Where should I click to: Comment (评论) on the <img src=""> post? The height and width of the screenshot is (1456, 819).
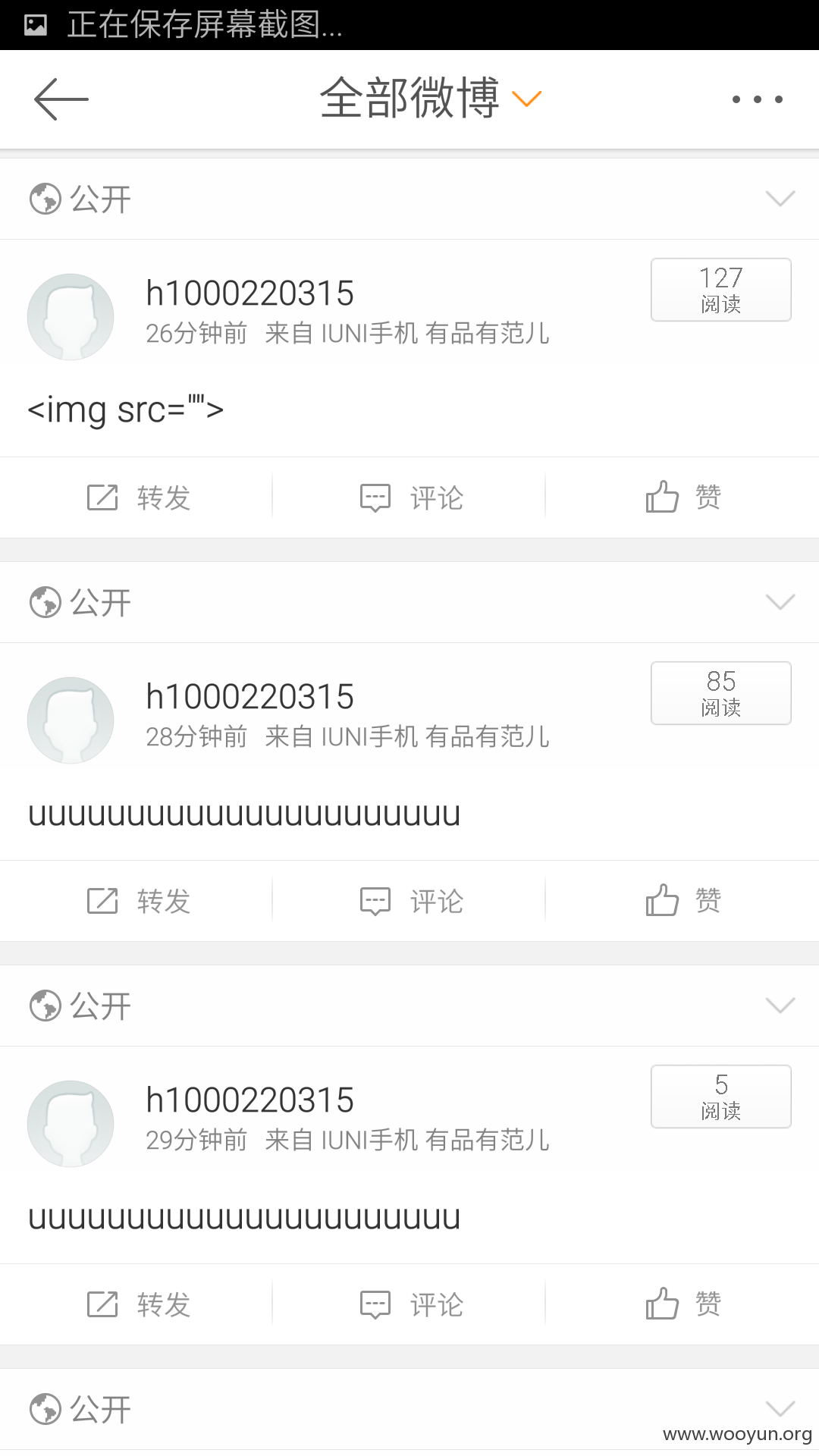tap(410, 497)
